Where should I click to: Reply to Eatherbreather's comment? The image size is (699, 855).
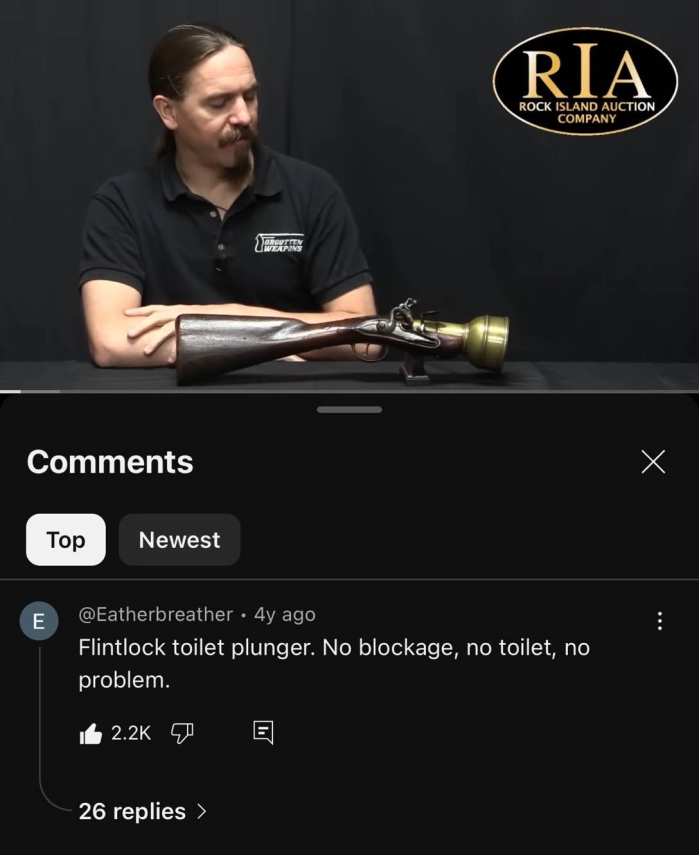point(263,733)
